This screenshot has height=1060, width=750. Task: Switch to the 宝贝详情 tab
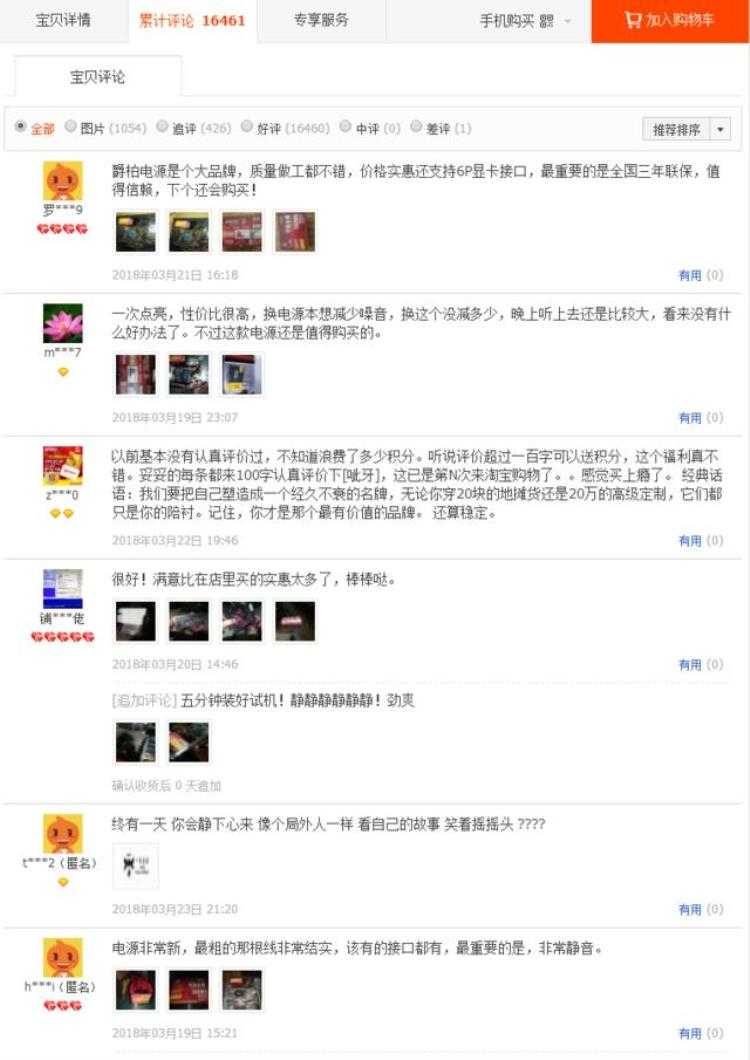tap(63, 20)
